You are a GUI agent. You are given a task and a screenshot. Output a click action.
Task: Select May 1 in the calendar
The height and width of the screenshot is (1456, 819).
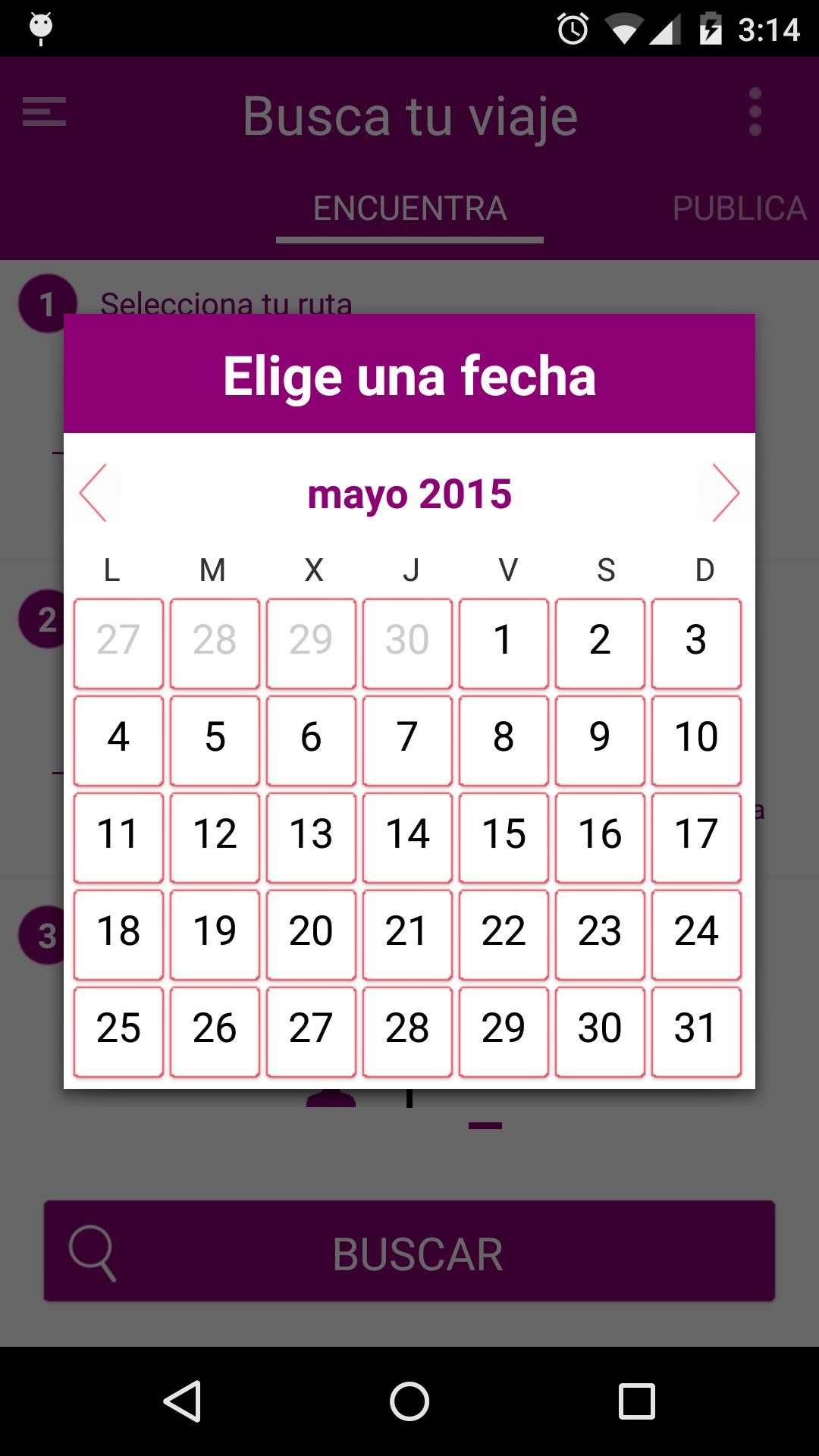click(x=503, y=641)
